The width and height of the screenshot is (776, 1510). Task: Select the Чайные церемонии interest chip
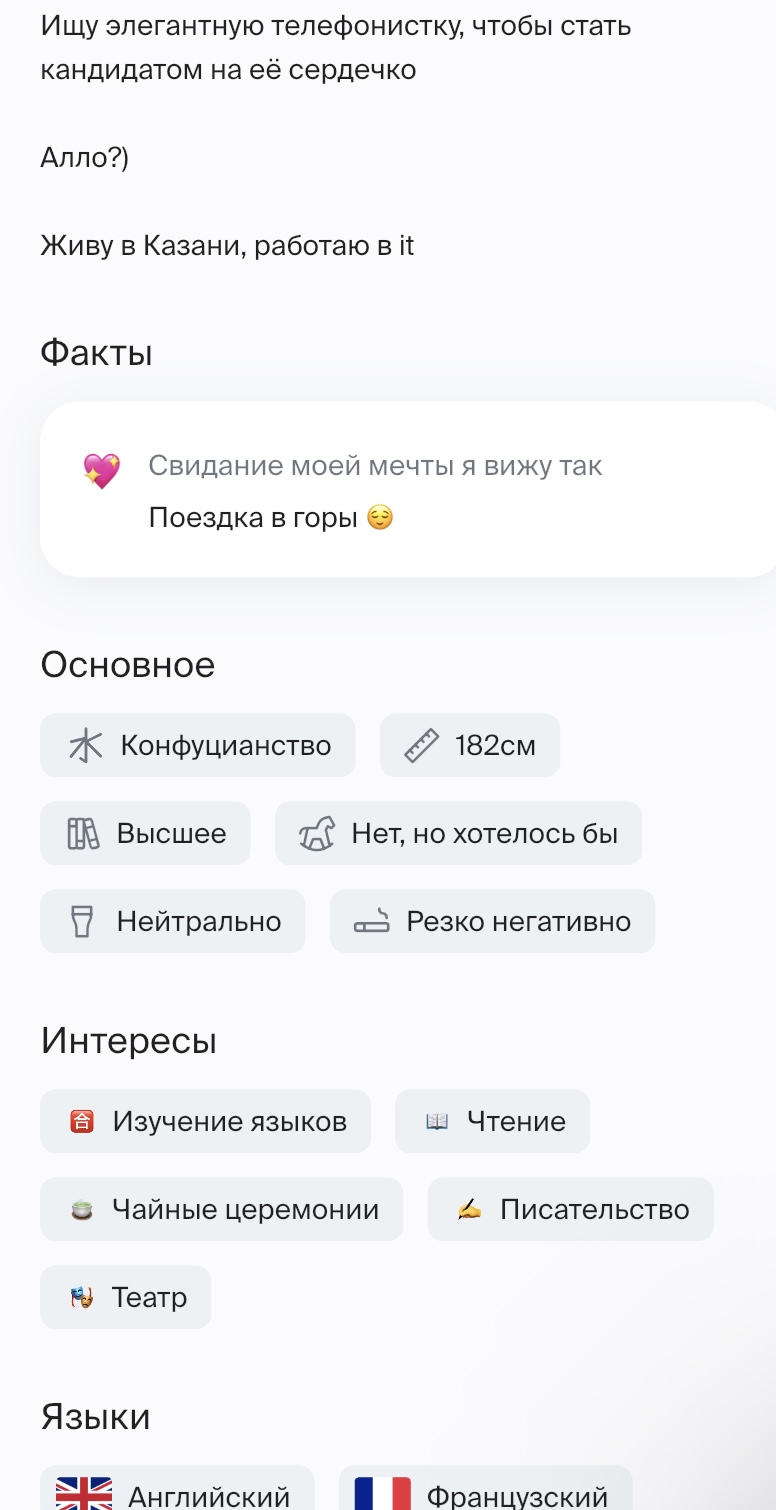221,1209
